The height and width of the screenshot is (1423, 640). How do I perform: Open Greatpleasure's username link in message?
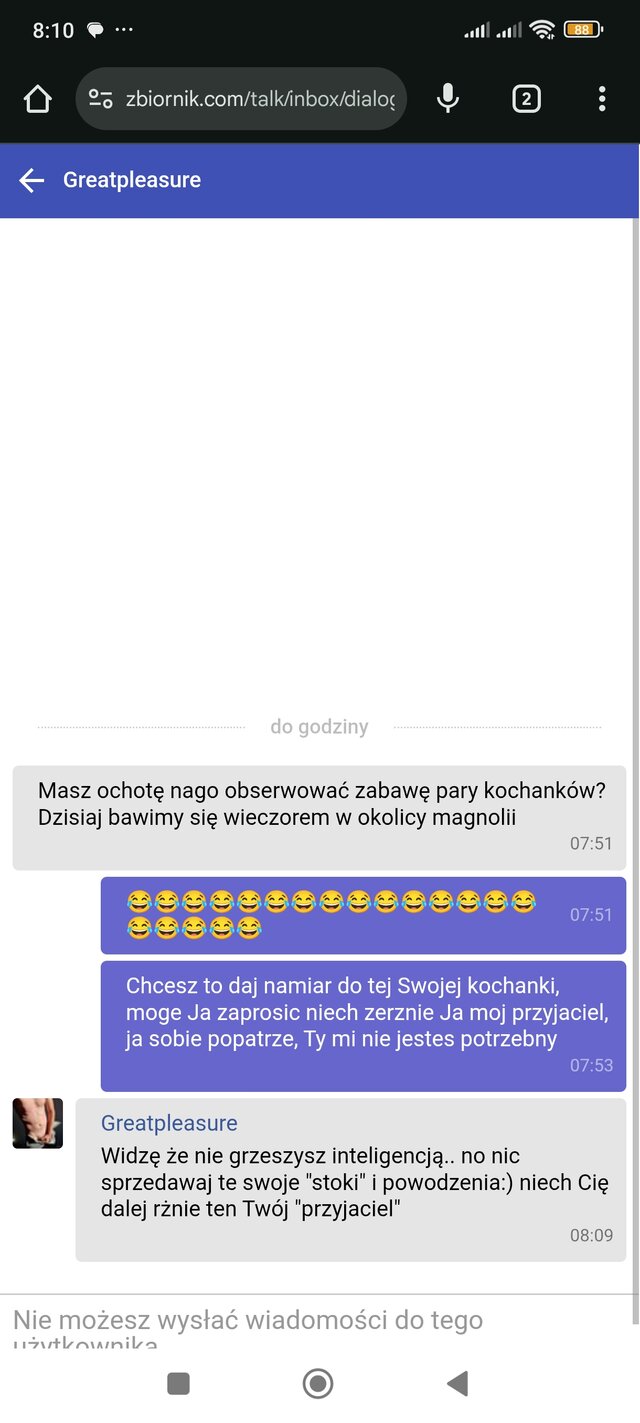coord(169,1123)
